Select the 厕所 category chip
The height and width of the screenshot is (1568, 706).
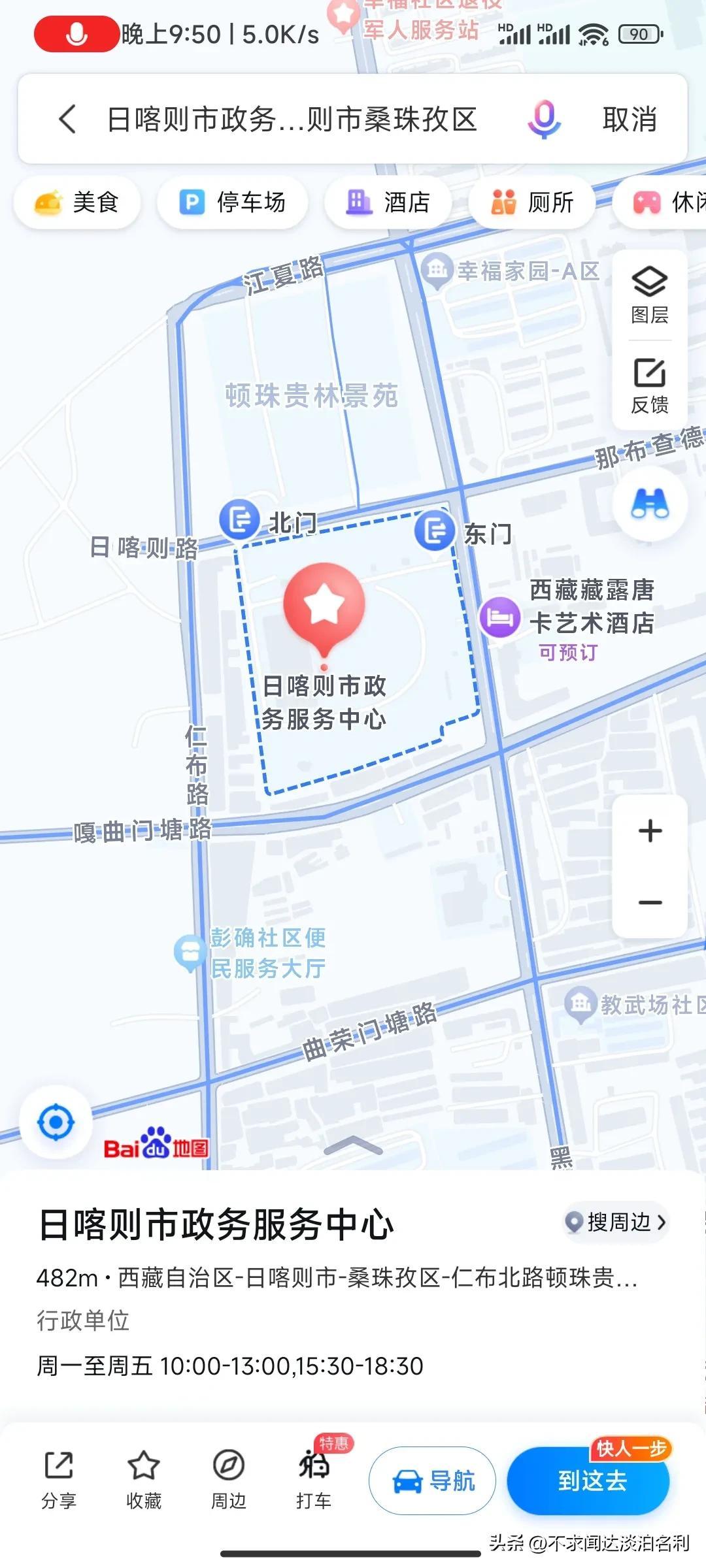532,203
